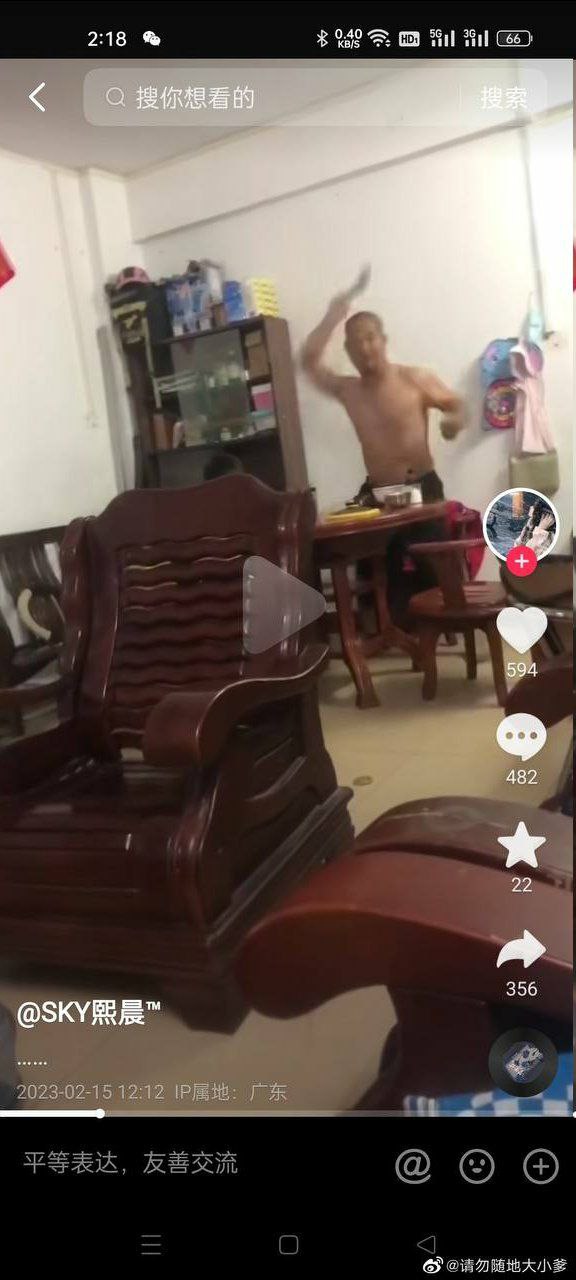Follow the creator with the red plus
Image resolution: width=576 pixels, height=1280 pixels.
521,562
